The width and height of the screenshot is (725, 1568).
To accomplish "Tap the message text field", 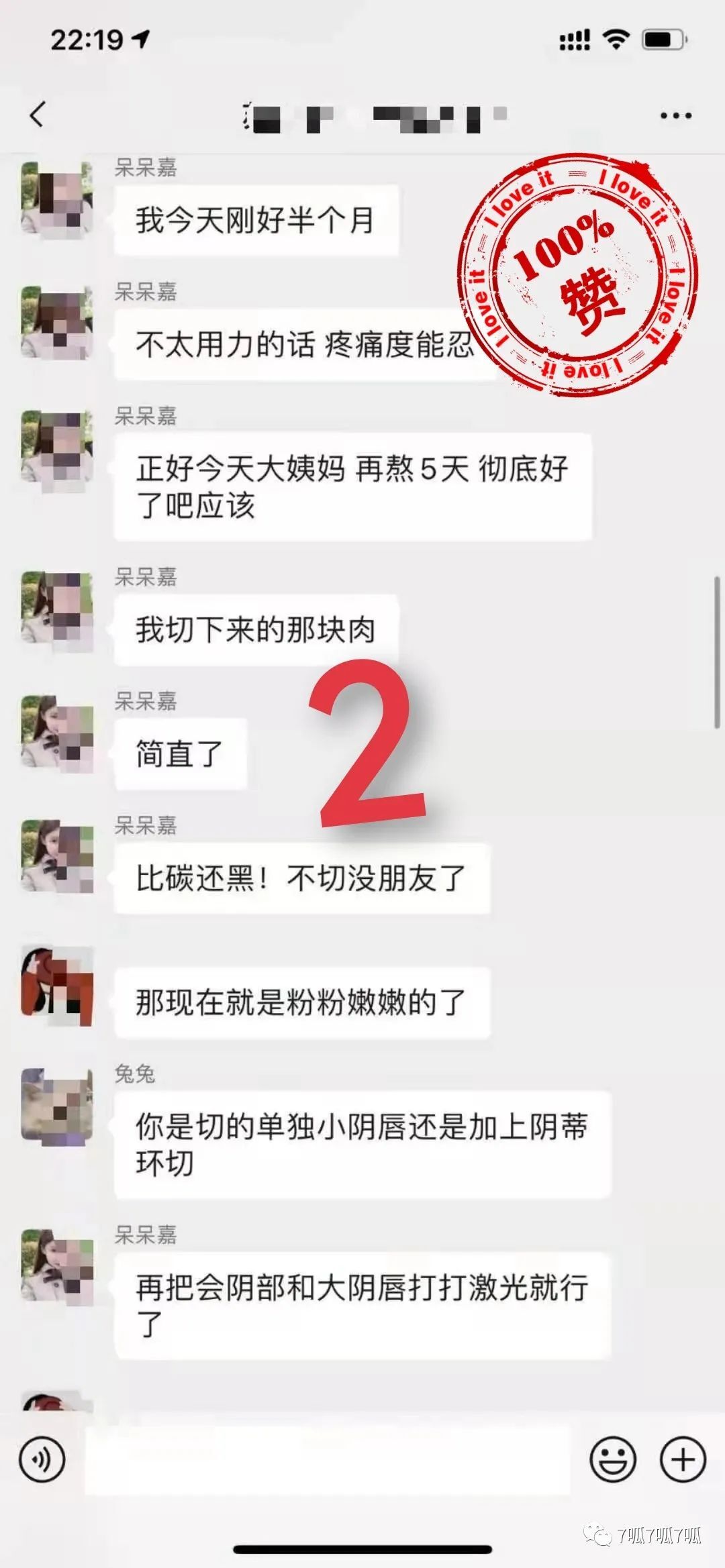I will point(326,1460).
